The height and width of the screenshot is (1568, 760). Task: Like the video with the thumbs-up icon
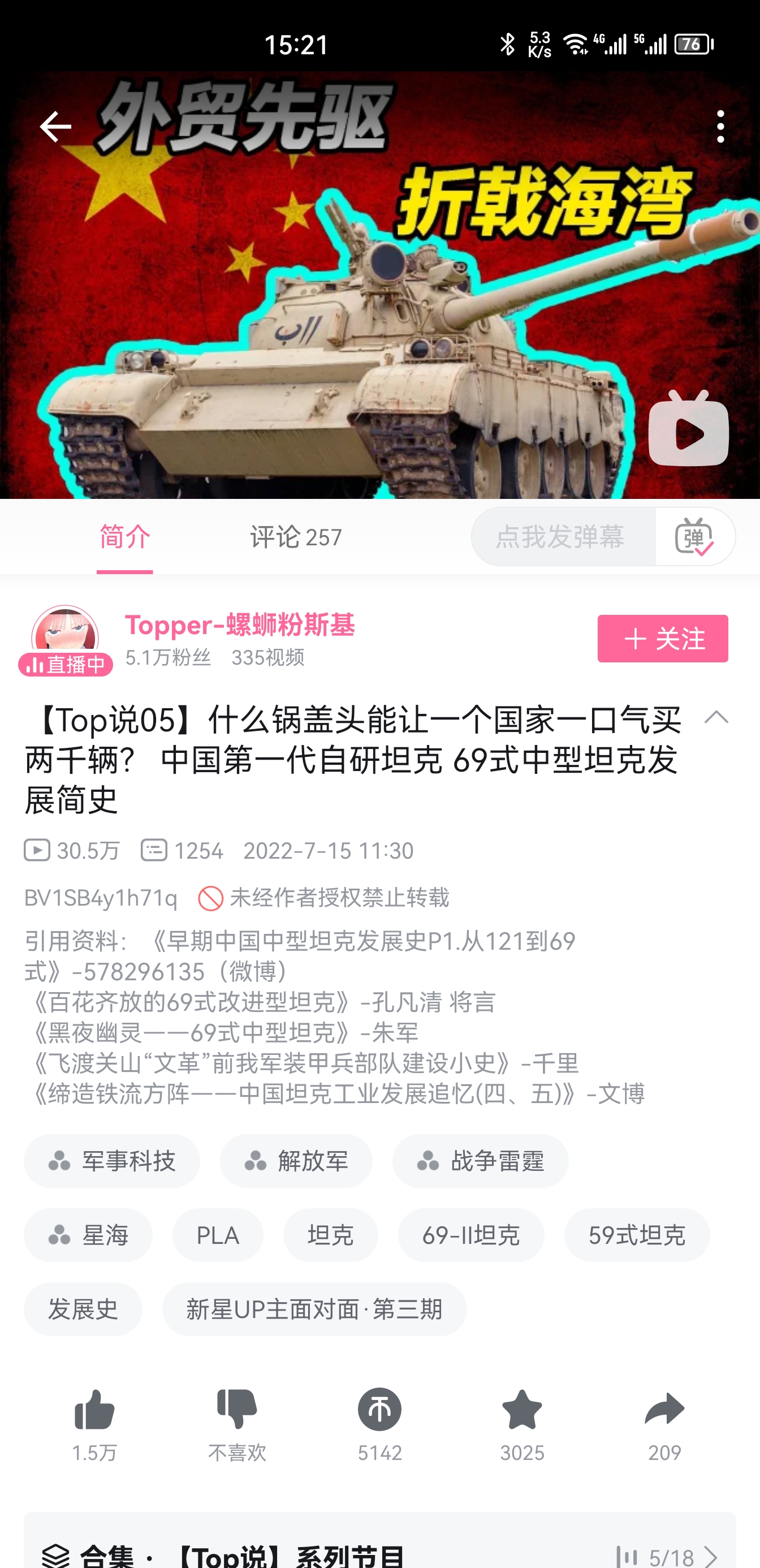[94, 1408]
